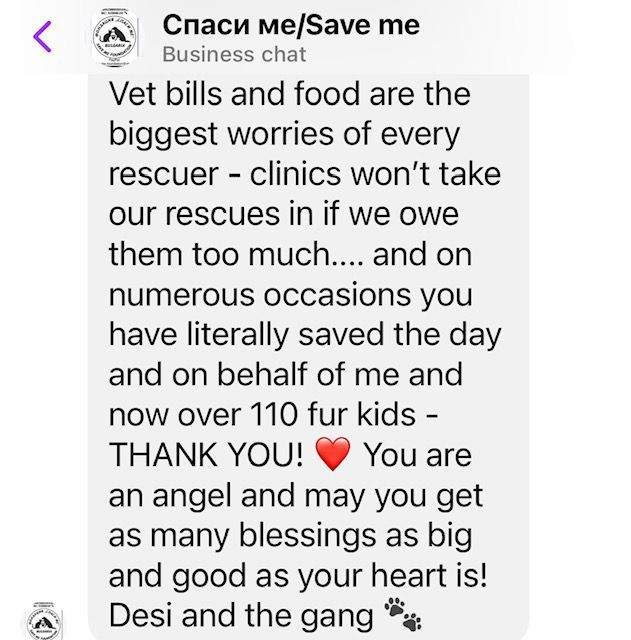Tap the sender avatar beside the message
The image size is (631, 640).
(x=46, y=620)
